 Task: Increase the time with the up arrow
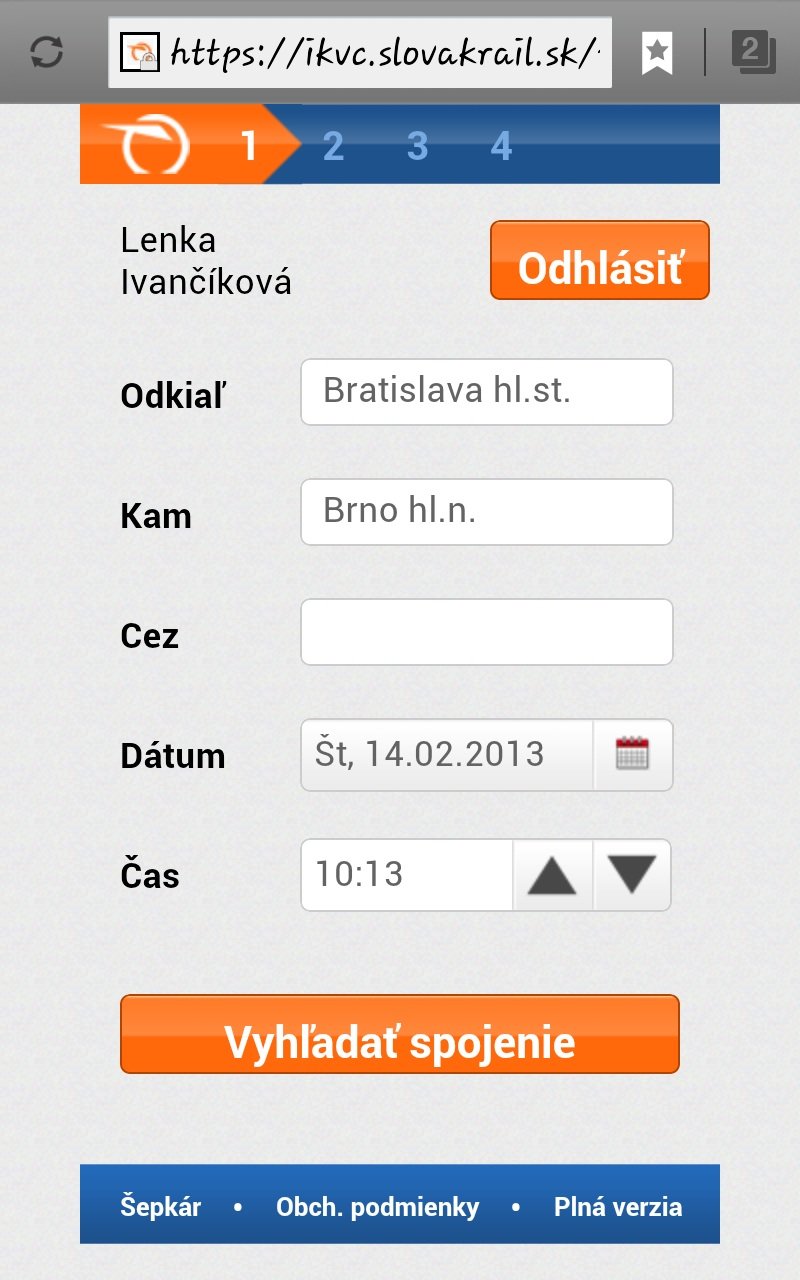click(552, 875)
